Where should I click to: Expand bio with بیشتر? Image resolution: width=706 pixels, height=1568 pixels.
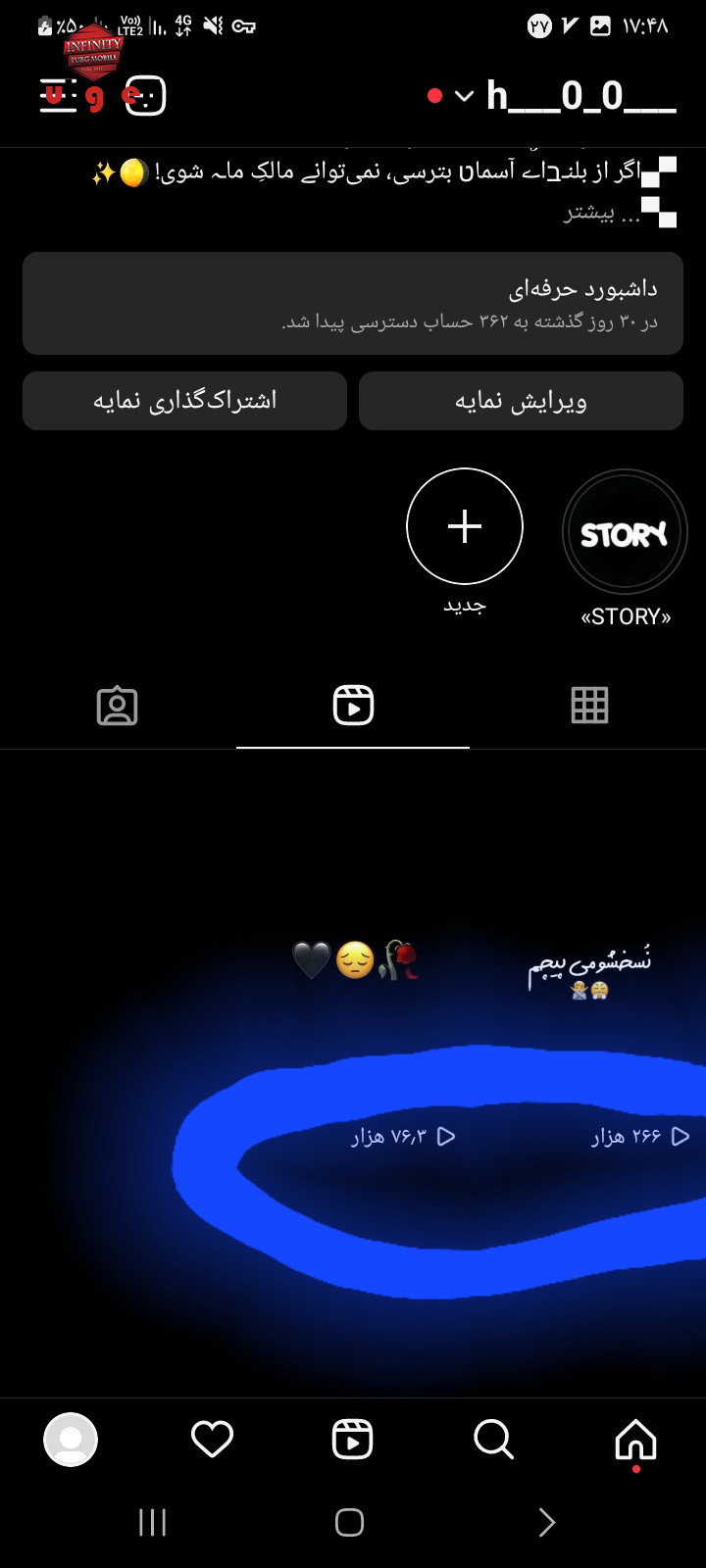click(589, 213)
